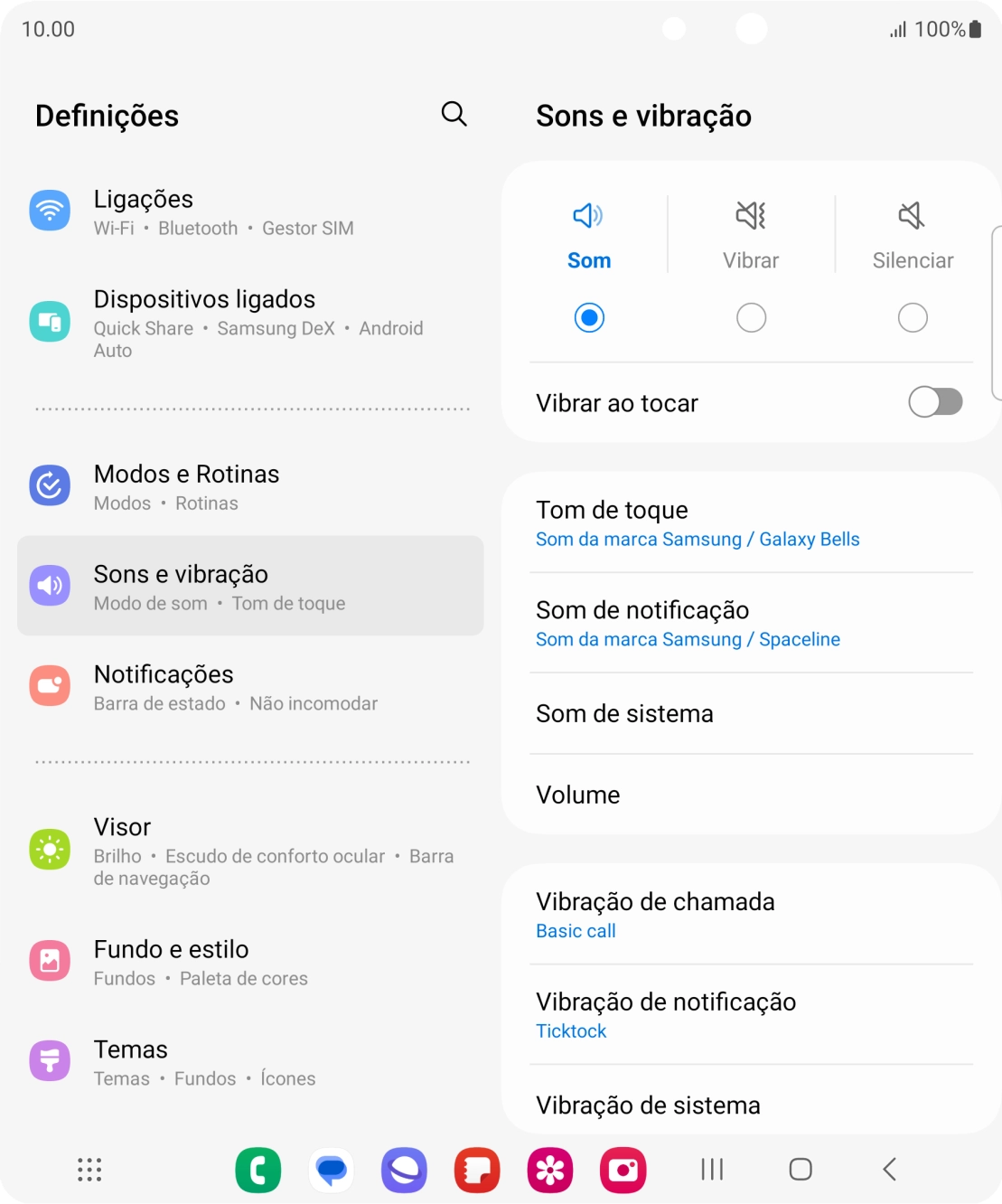Open Som de sistema
The width and height of the screenshot is (1002, 1204).
750,713
